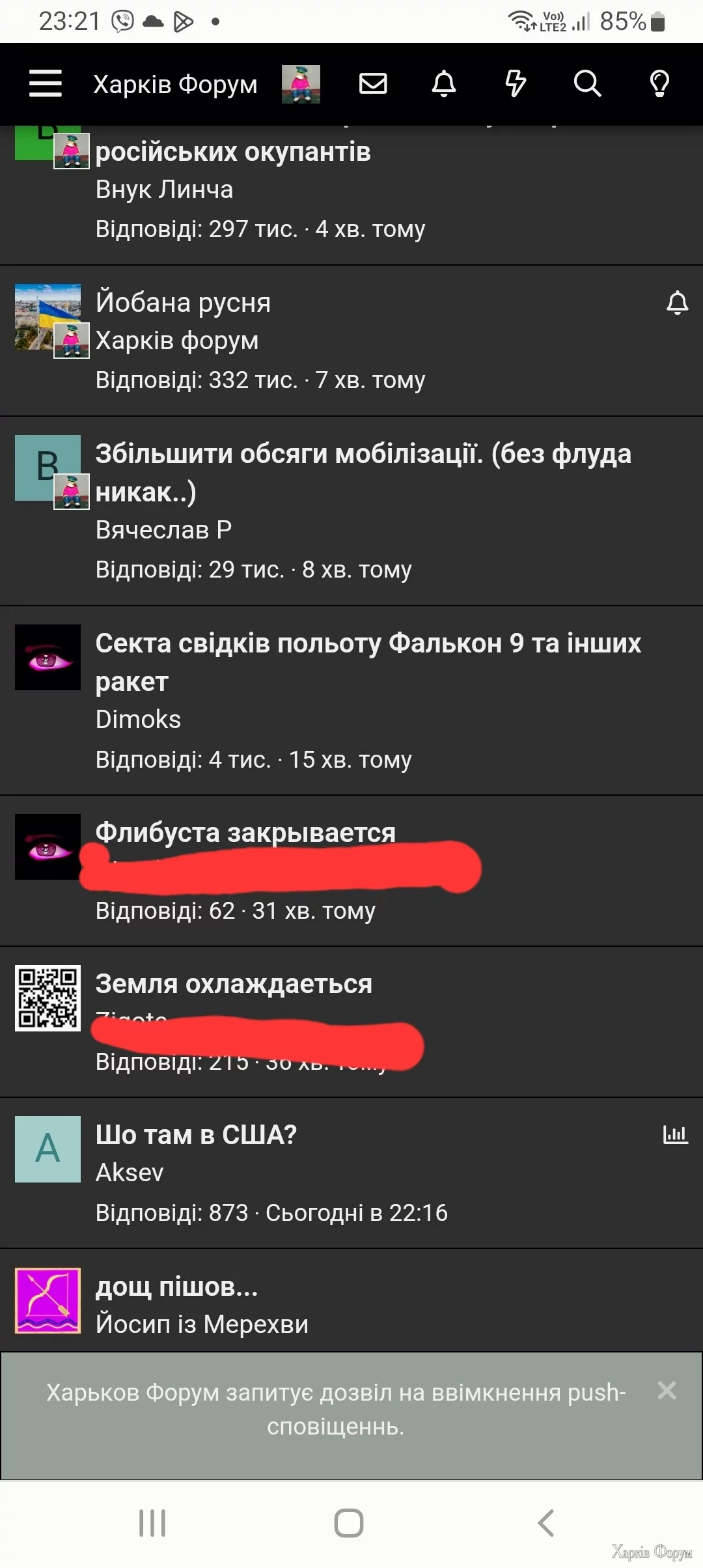Allow push notifications via the banner text
703x1568 pixels.
[x=336, y=1408]
